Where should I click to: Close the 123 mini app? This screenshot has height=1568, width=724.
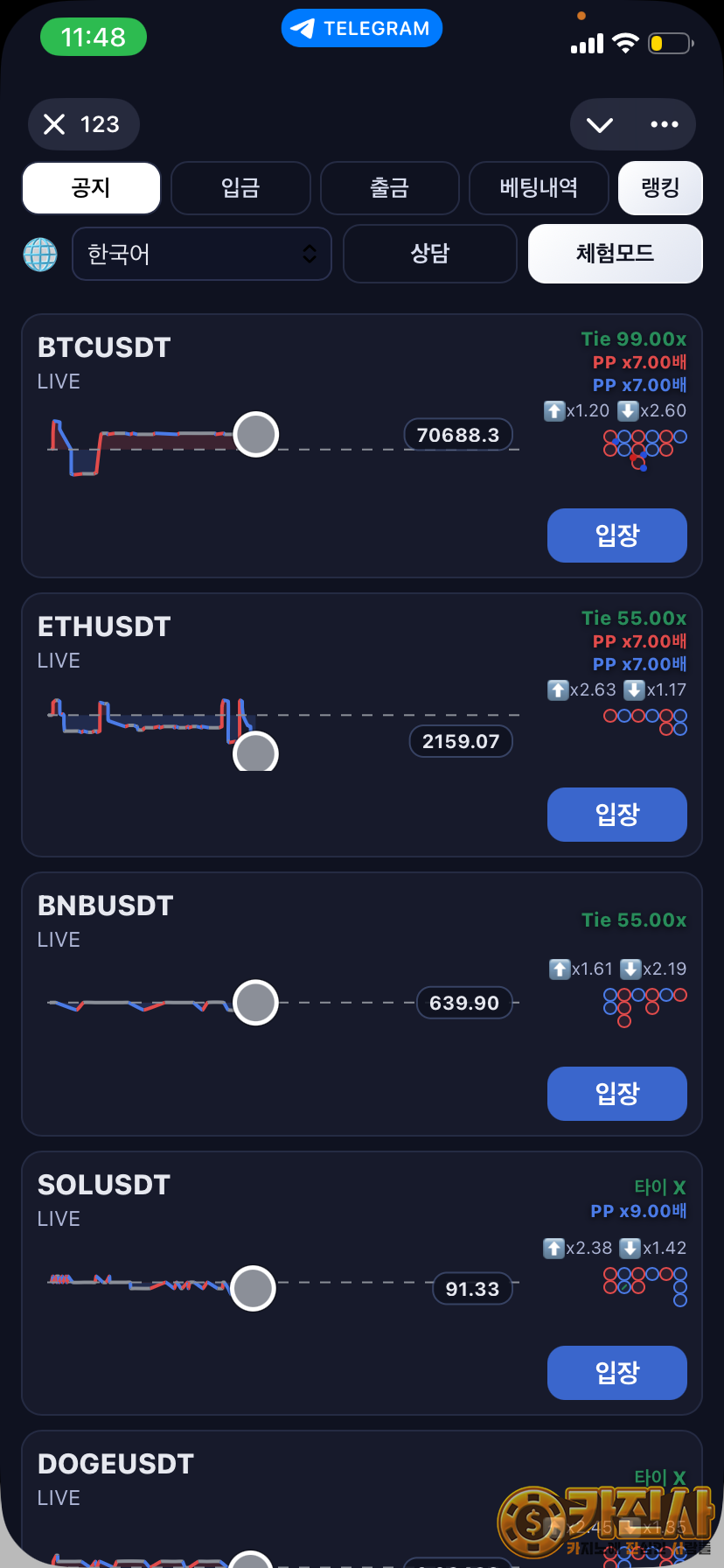click(x=54, y=124)
